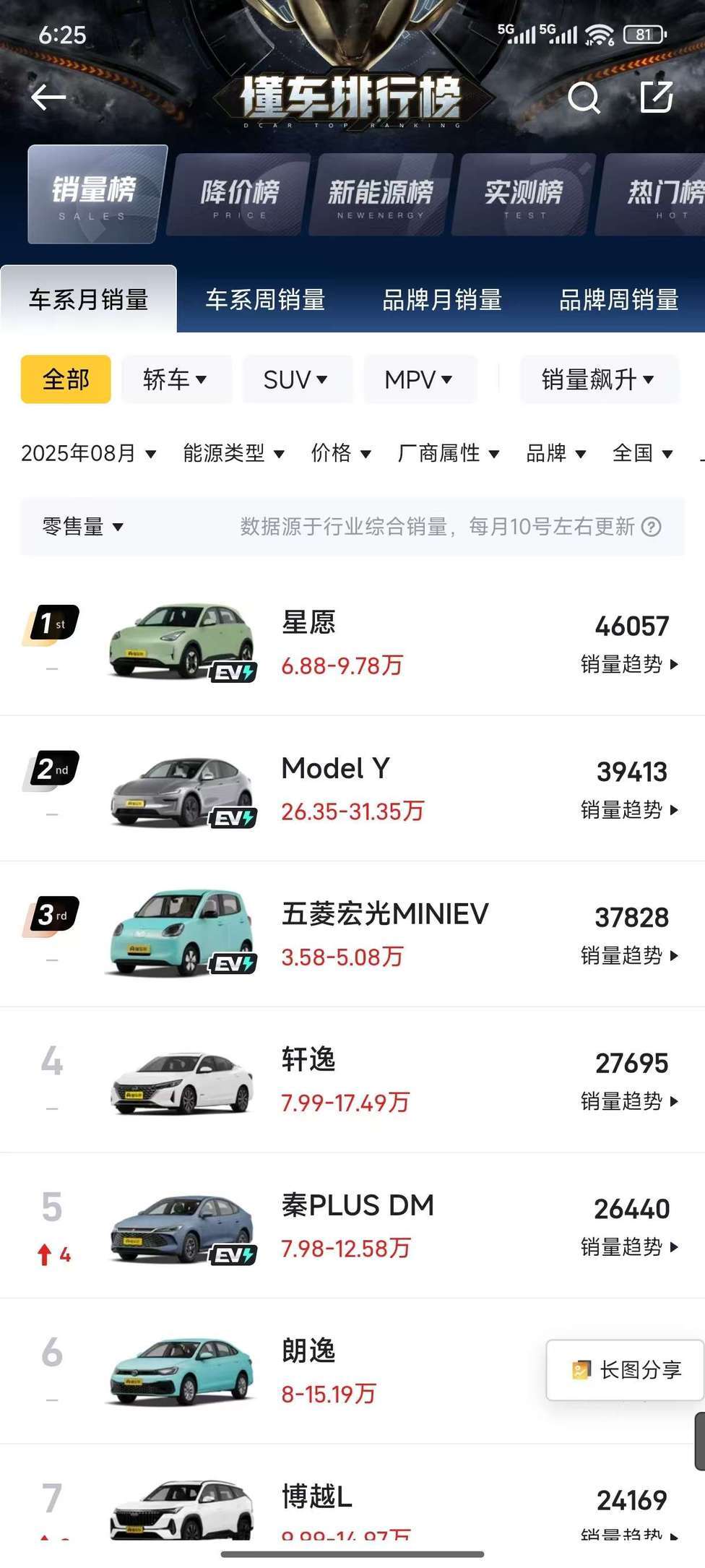Viewport: 705px width, 1568px height.
Task: Open the 五菱宏光MINIEV listing
Action: [384, 914]
